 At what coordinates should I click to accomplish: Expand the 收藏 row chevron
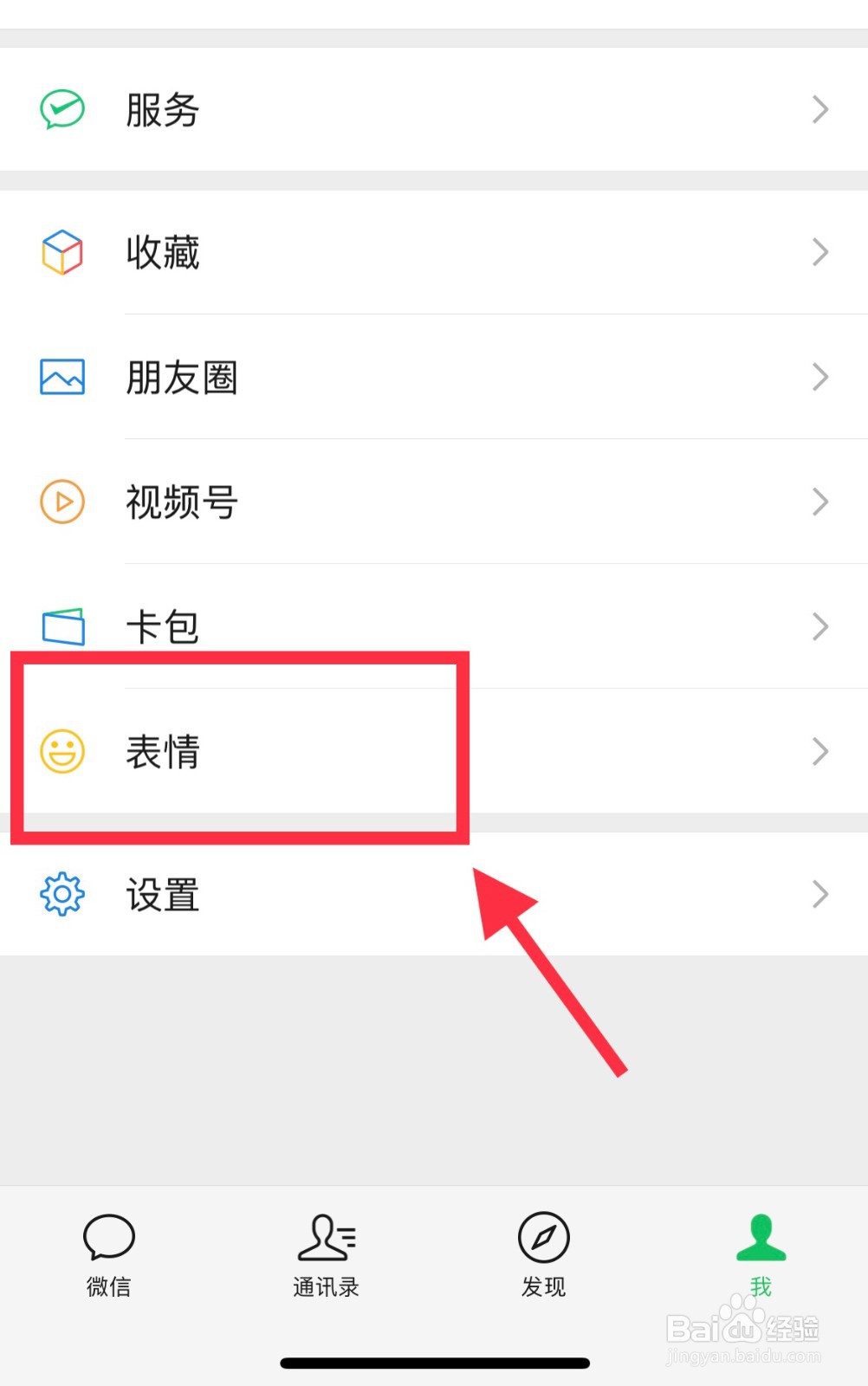coord(819,251)
